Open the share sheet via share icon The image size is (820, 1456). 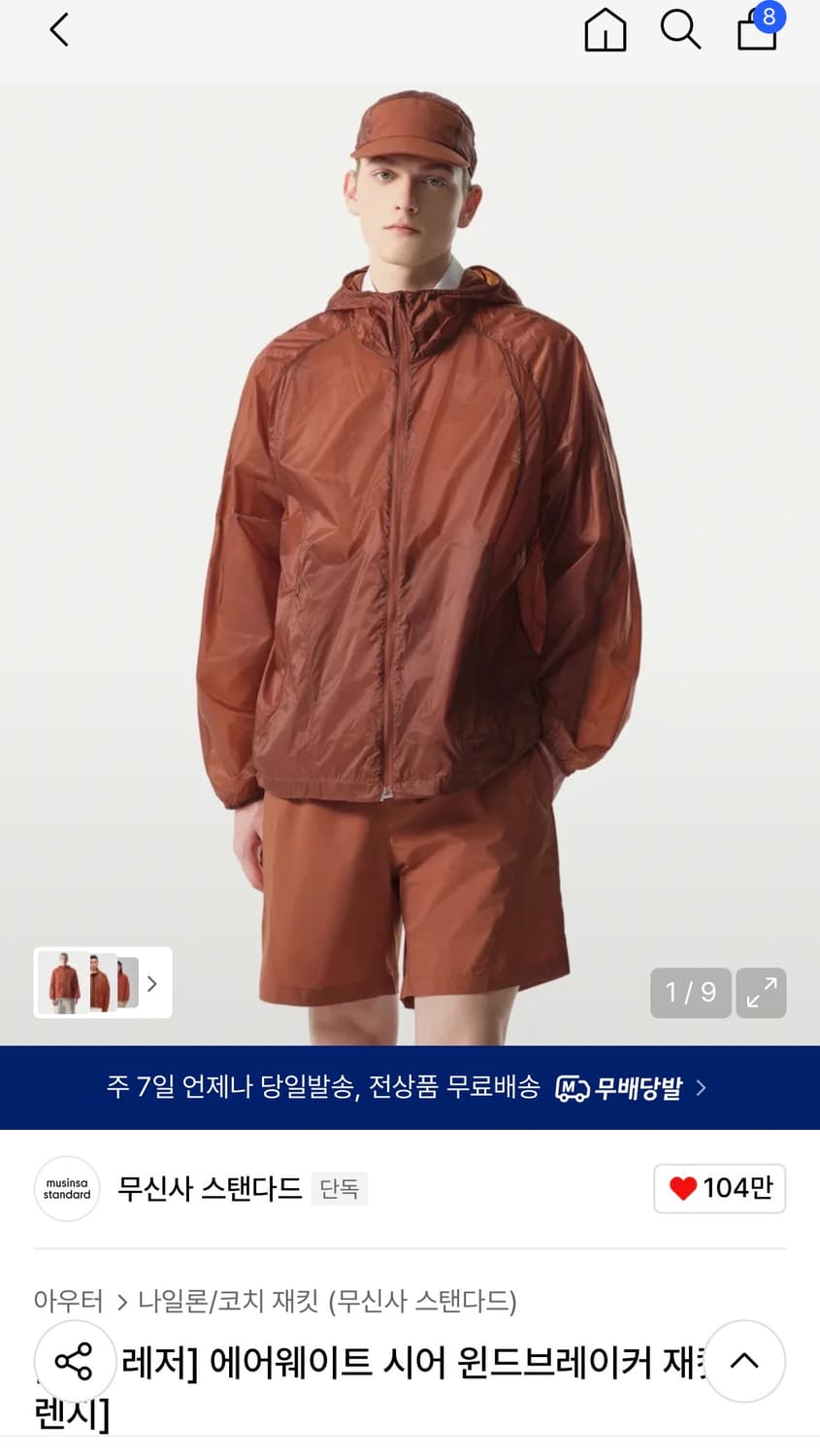74,1362
